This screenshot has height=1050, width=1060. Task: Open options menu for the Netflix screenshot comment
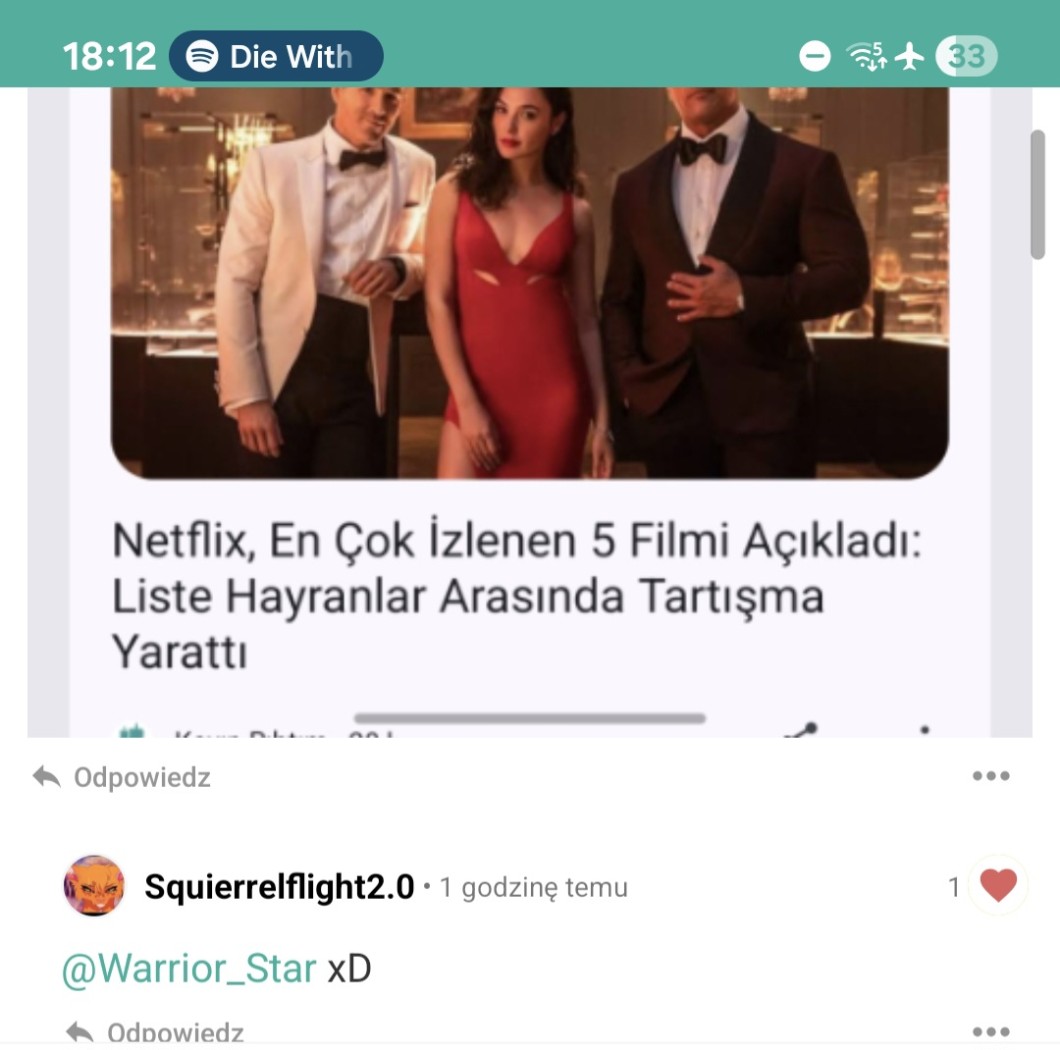coord(990,776)
